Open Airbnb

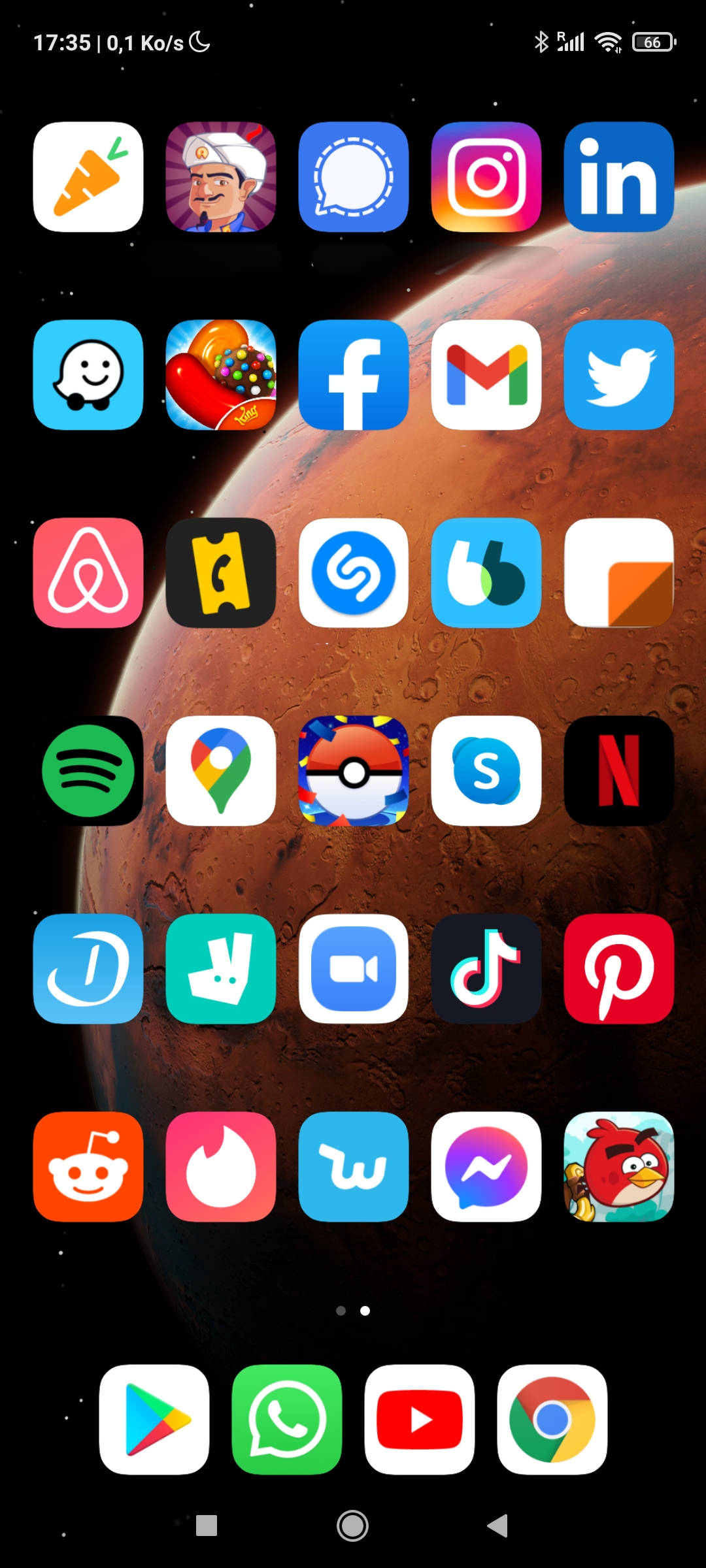pos(88,572)
